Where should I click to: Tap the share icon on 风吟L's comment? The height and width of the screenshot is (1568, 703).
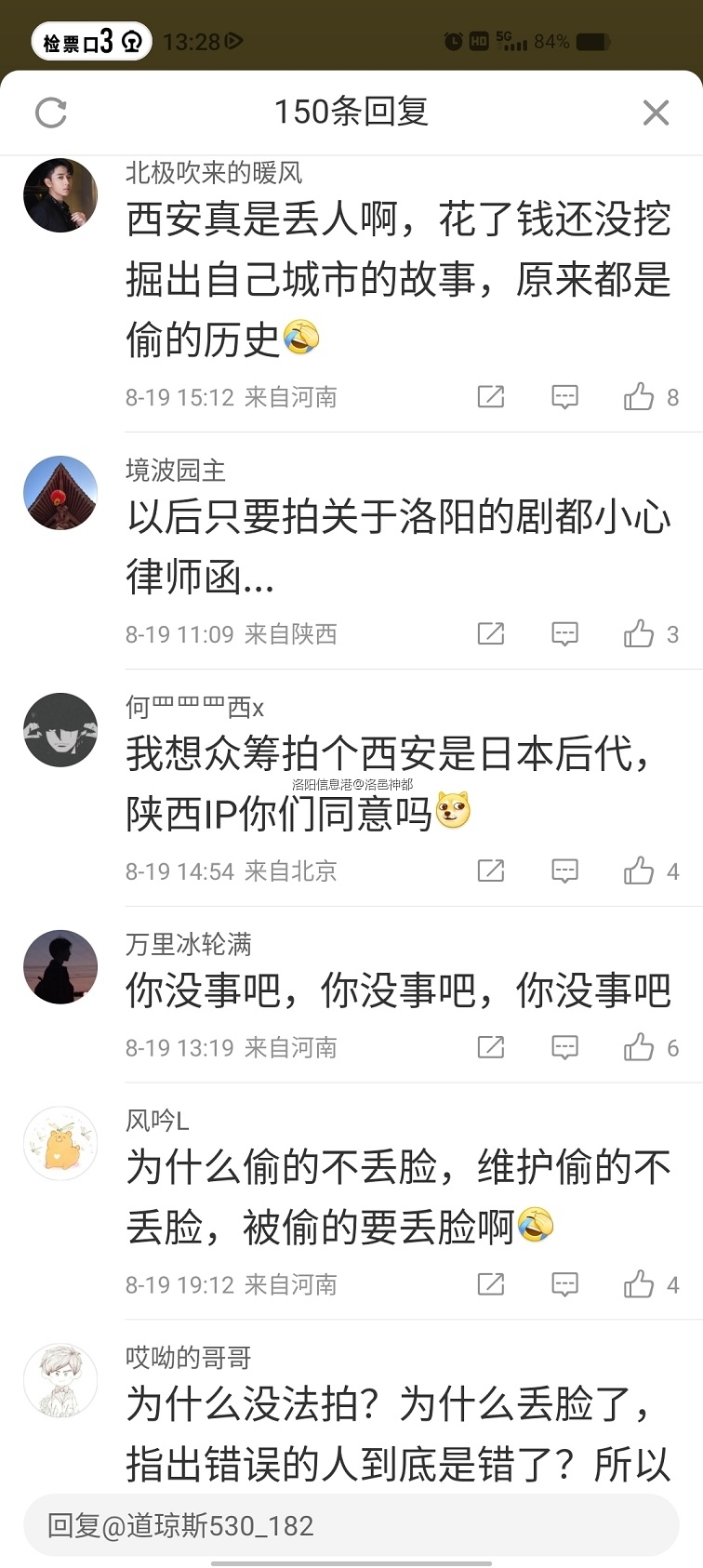[x=491, y=1284]
